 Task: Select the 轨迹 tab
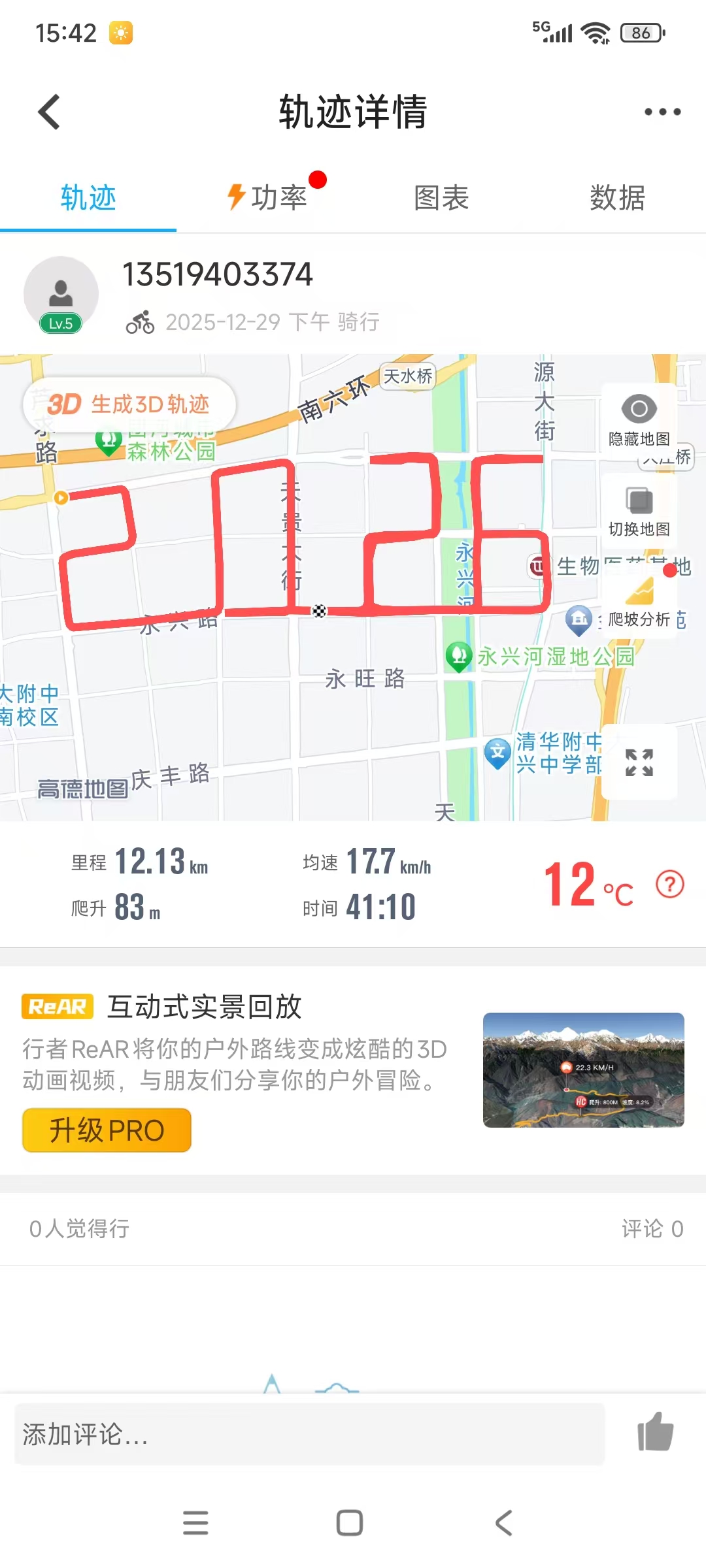pyautogui.click(x=88, y=197)
